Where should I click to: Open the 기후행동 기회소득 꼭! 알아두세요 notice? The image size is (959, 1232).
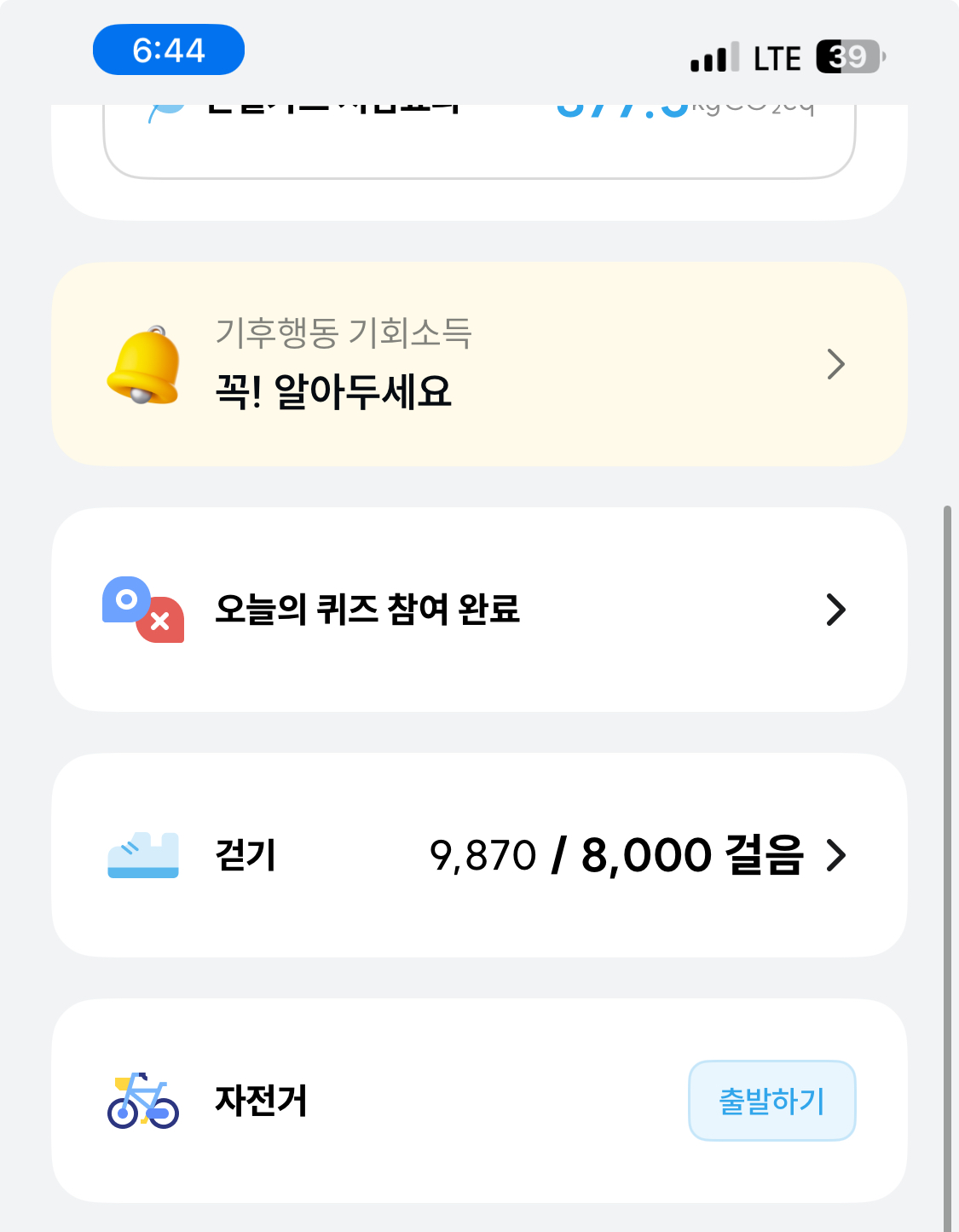pyautogui.click(x=478, y=364)
